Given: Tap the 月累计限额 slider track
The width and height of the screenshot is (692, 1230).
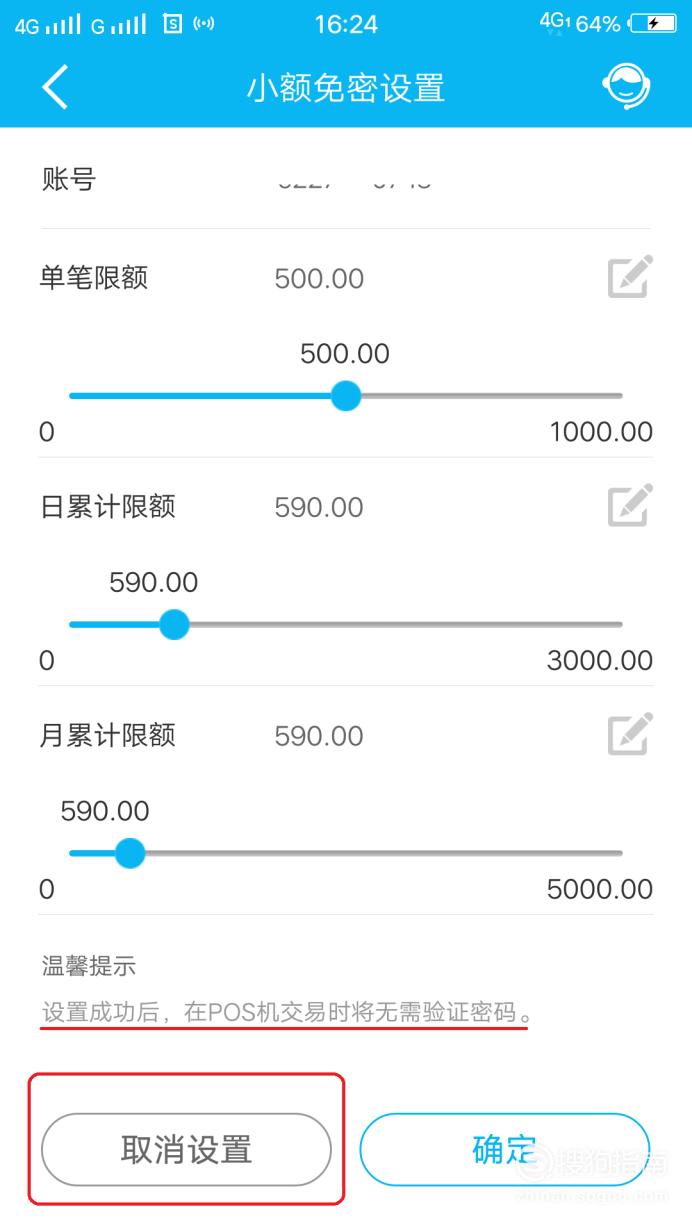Looking at the screenshot, I should click(346, 853).
